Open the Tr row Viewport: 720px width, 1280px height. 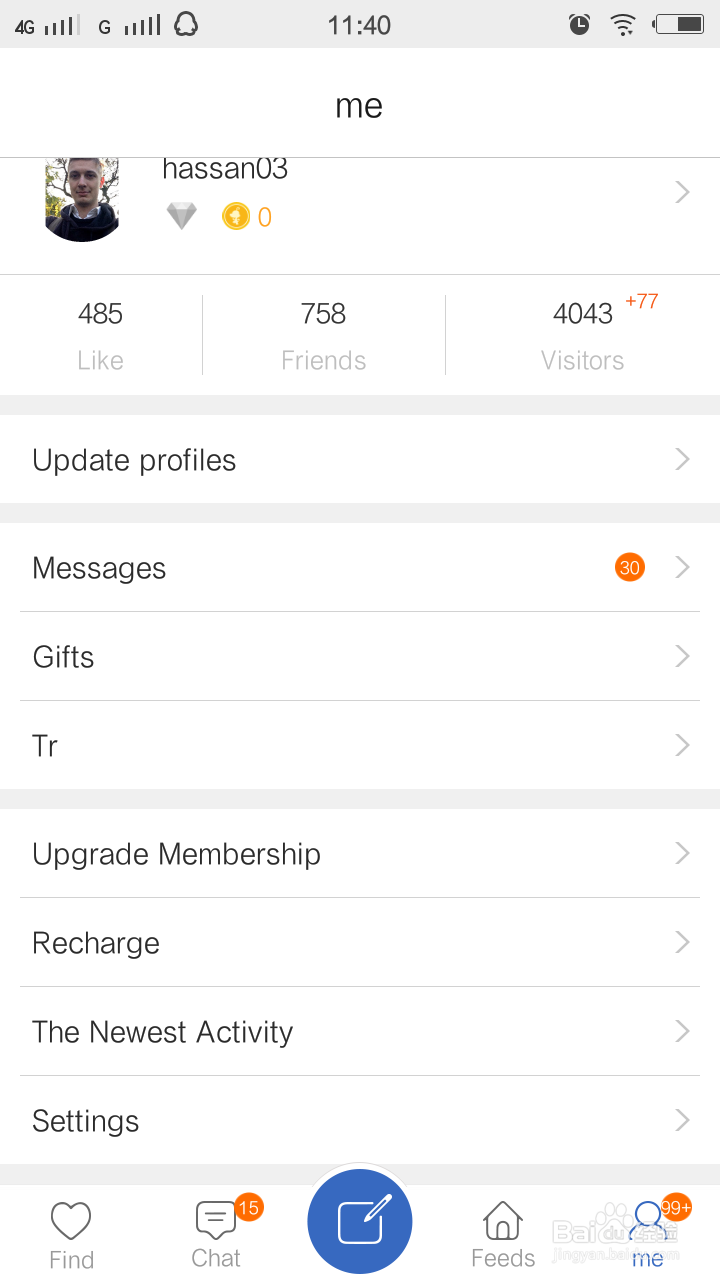coord(360,746)
